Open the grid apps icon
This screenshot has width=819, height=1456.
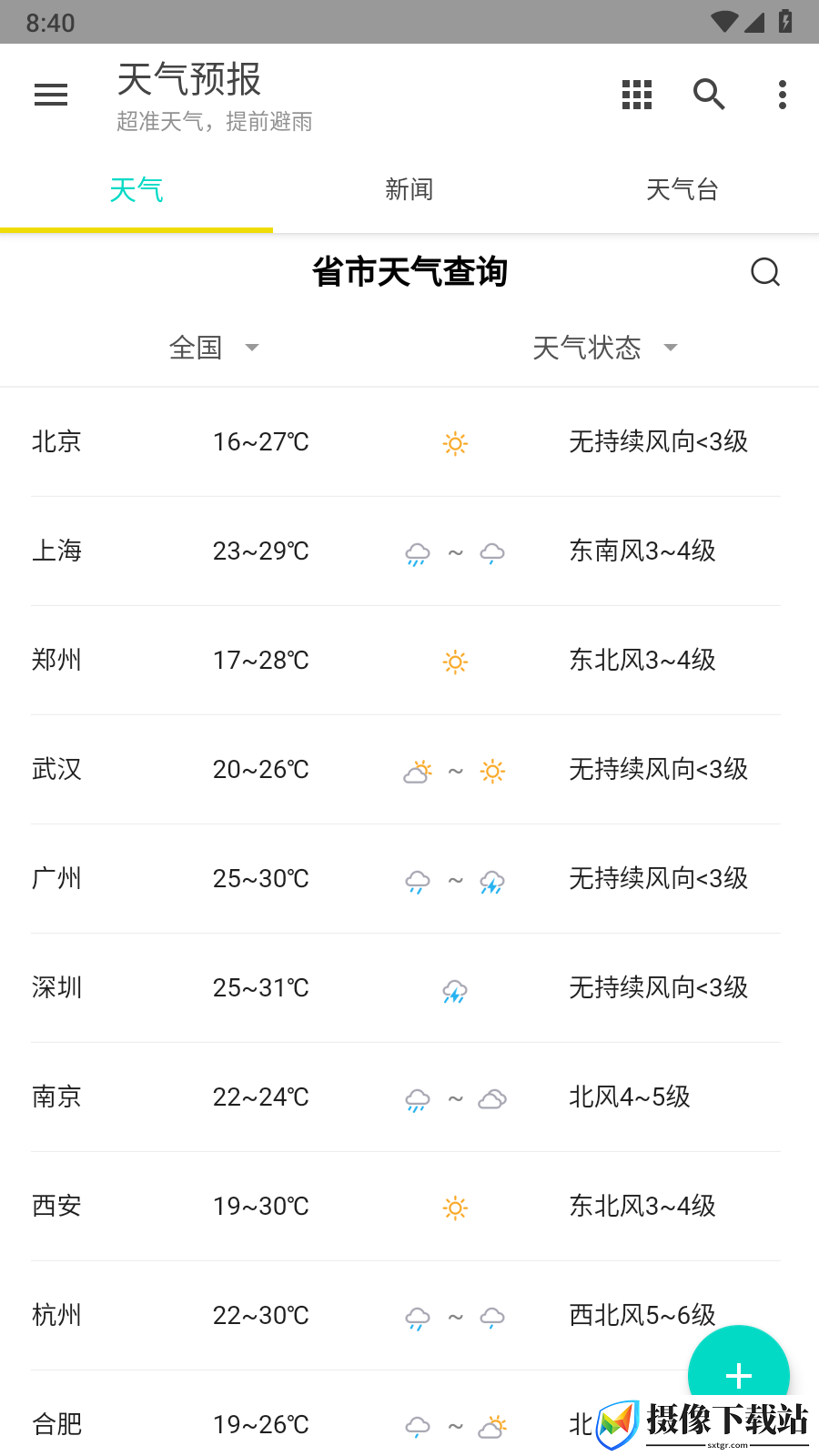(637, 95)
